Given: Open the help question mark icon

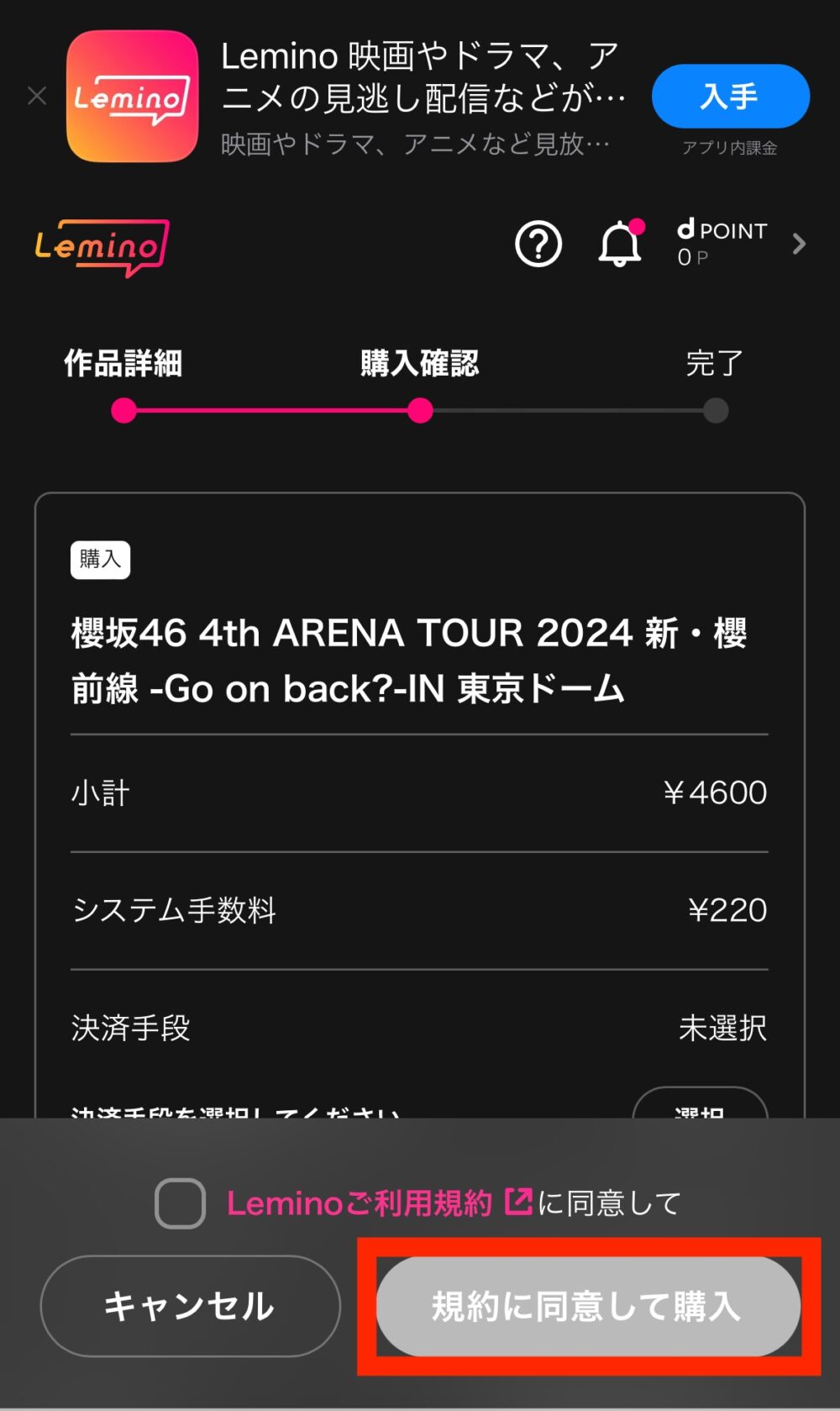Looking at the screenshot, I should click(538, 245).
